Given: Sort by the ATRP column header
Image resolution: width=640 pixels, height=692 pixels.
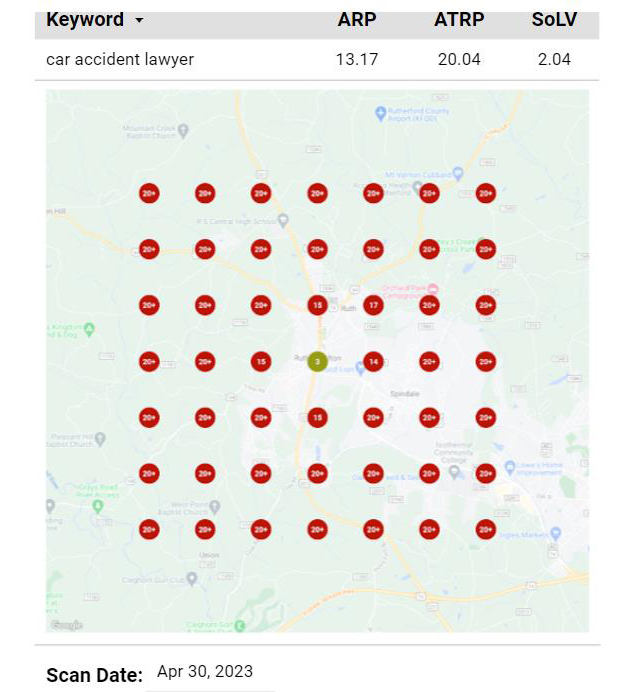Looking at the screenshot, I should 459,20.
